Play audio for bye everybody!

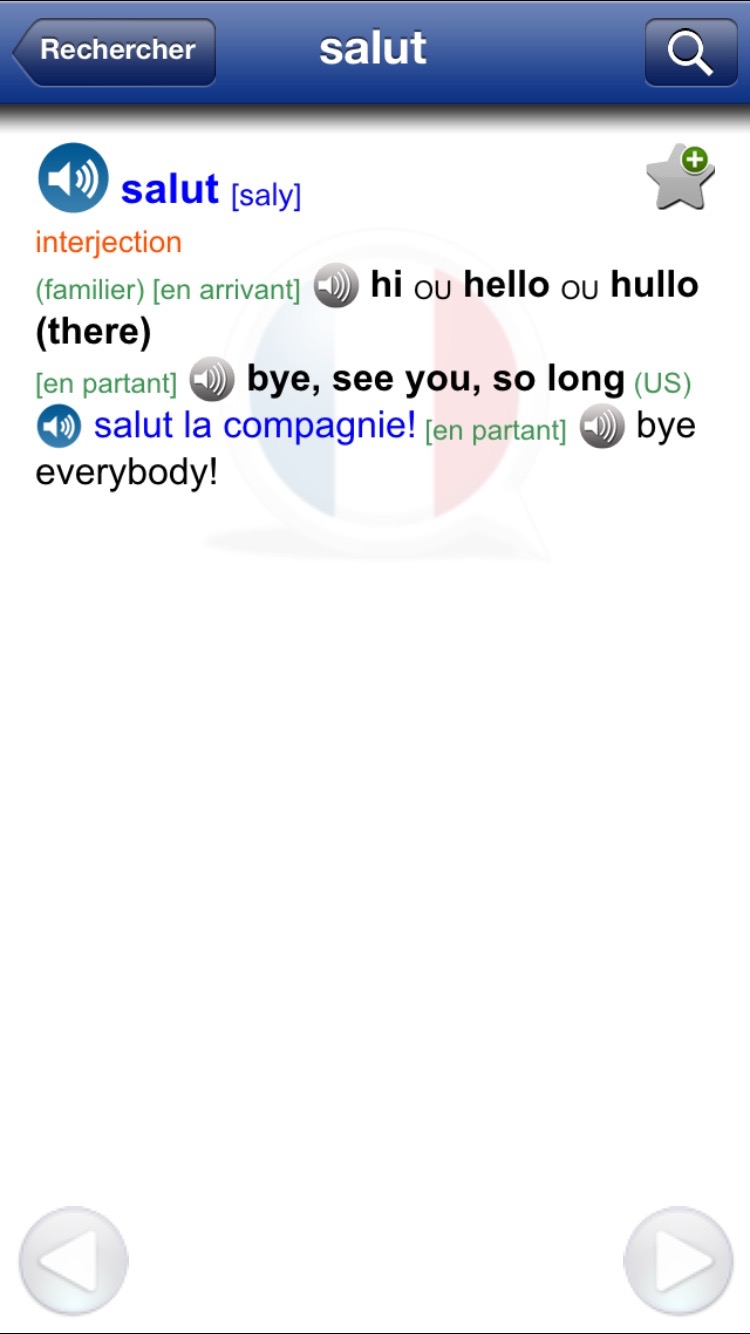point(602,428)
